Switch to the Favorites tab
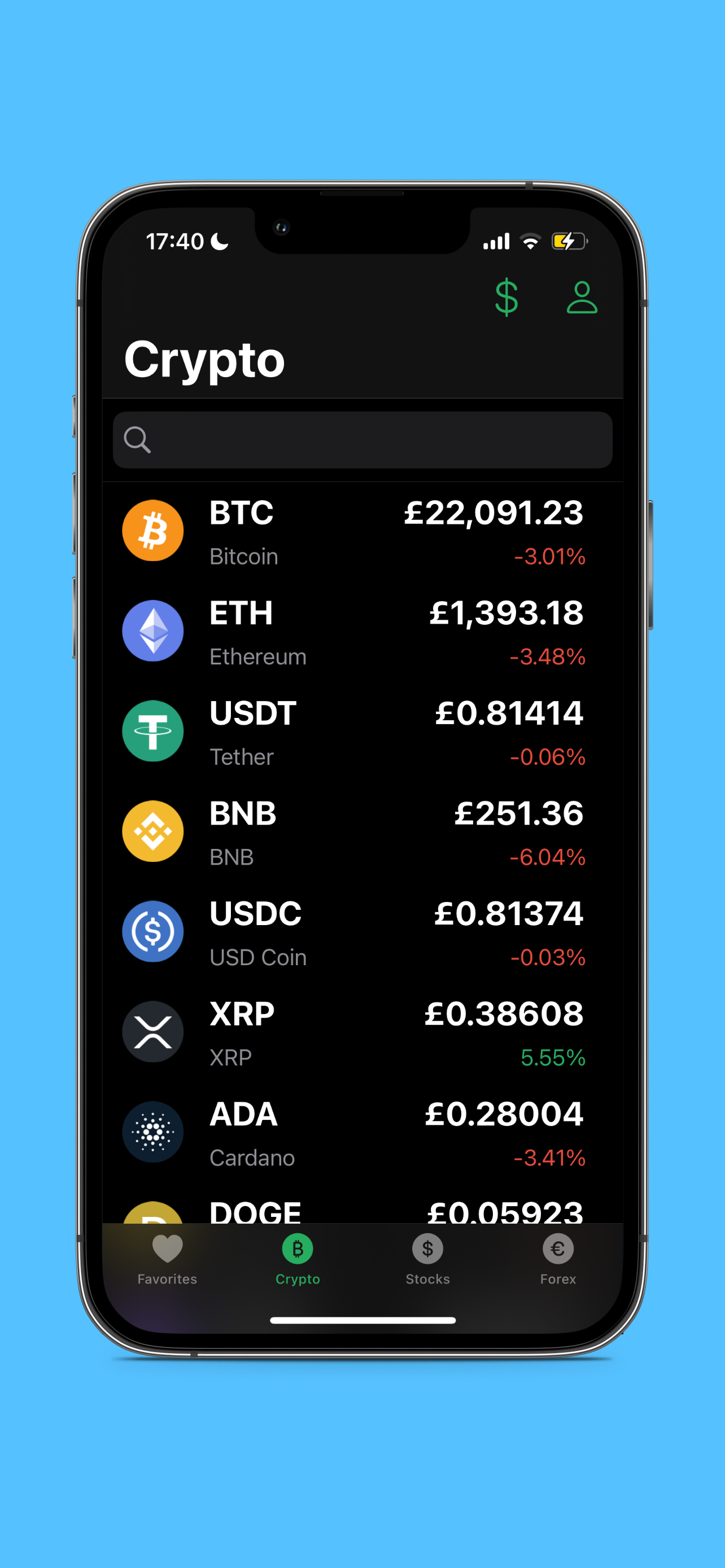 (167, 1257)
